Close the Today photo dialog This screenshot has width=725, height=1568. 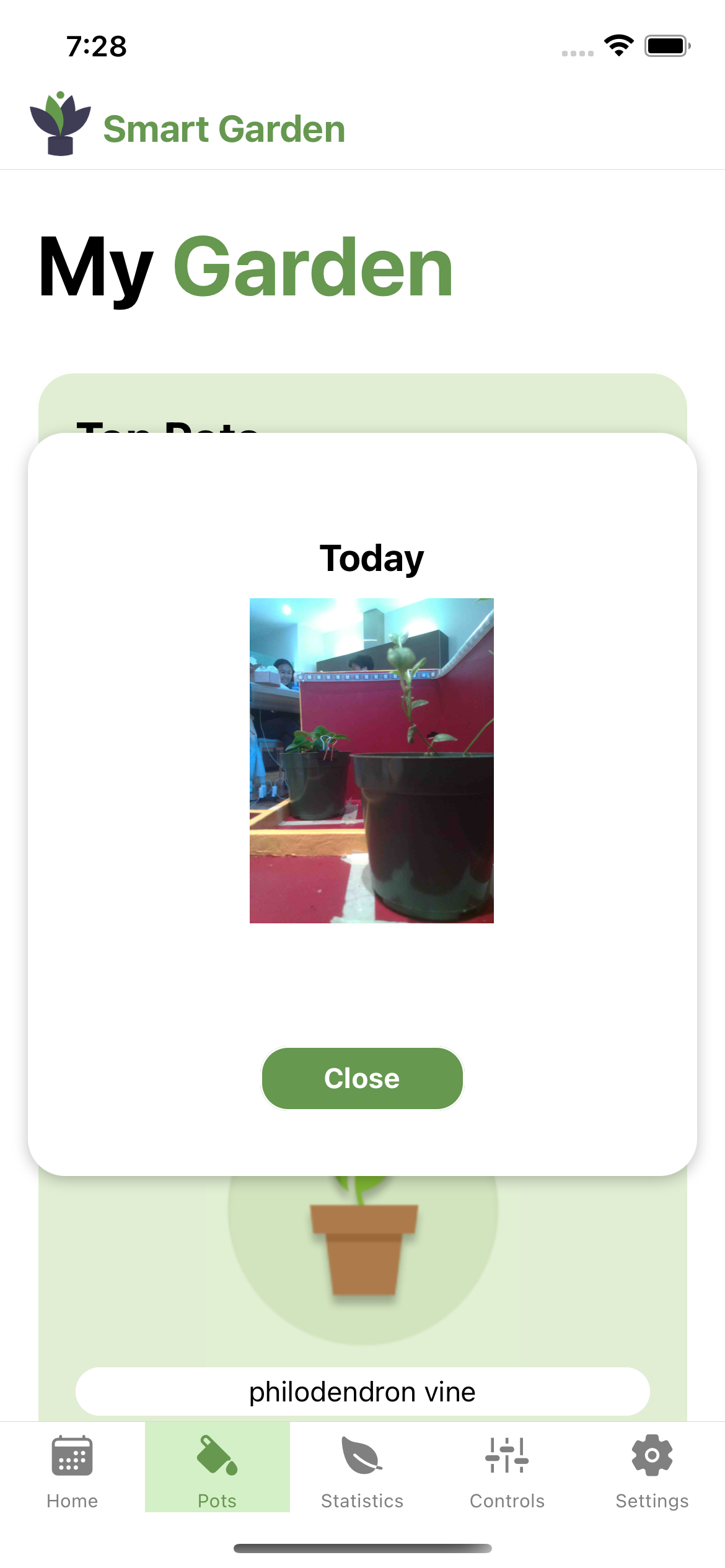pos(362,1078)
